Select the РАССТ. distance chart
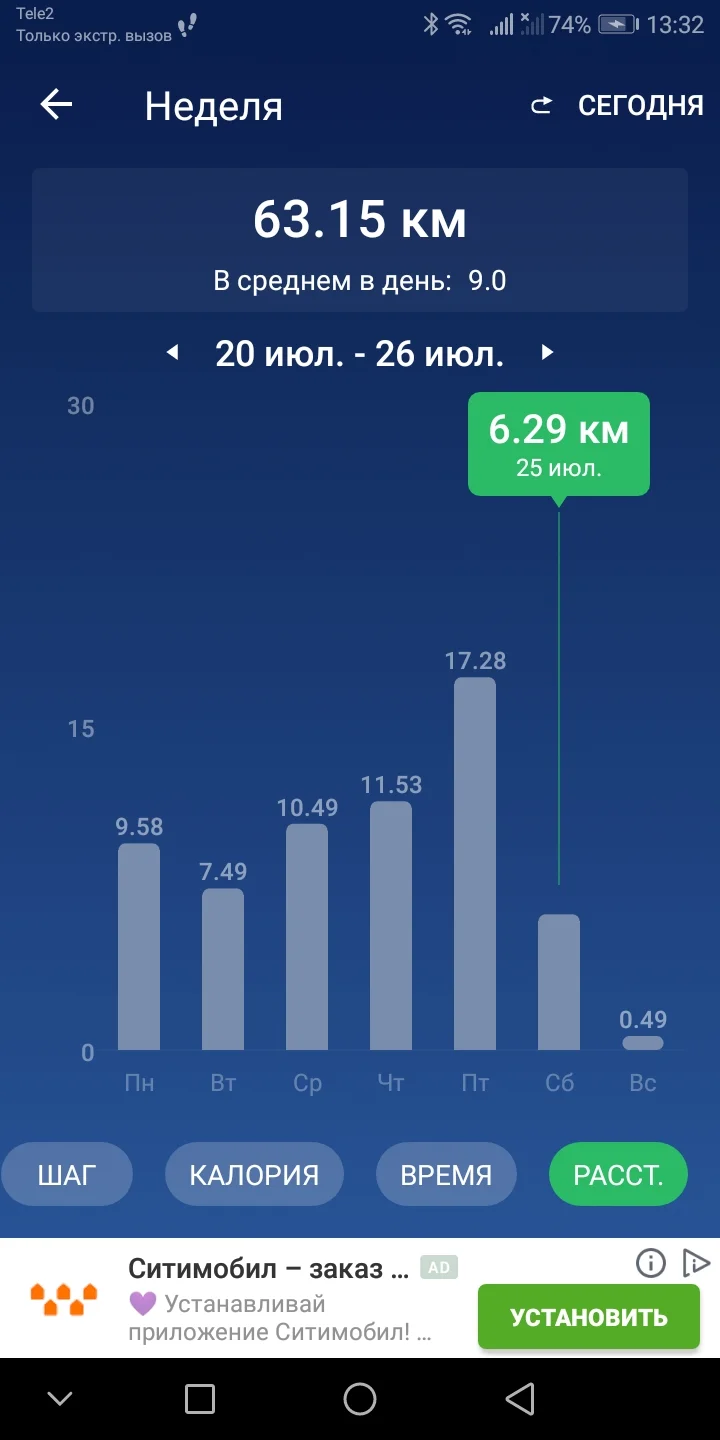The width and height of the screenshot is (720, 1440). 618,1174
